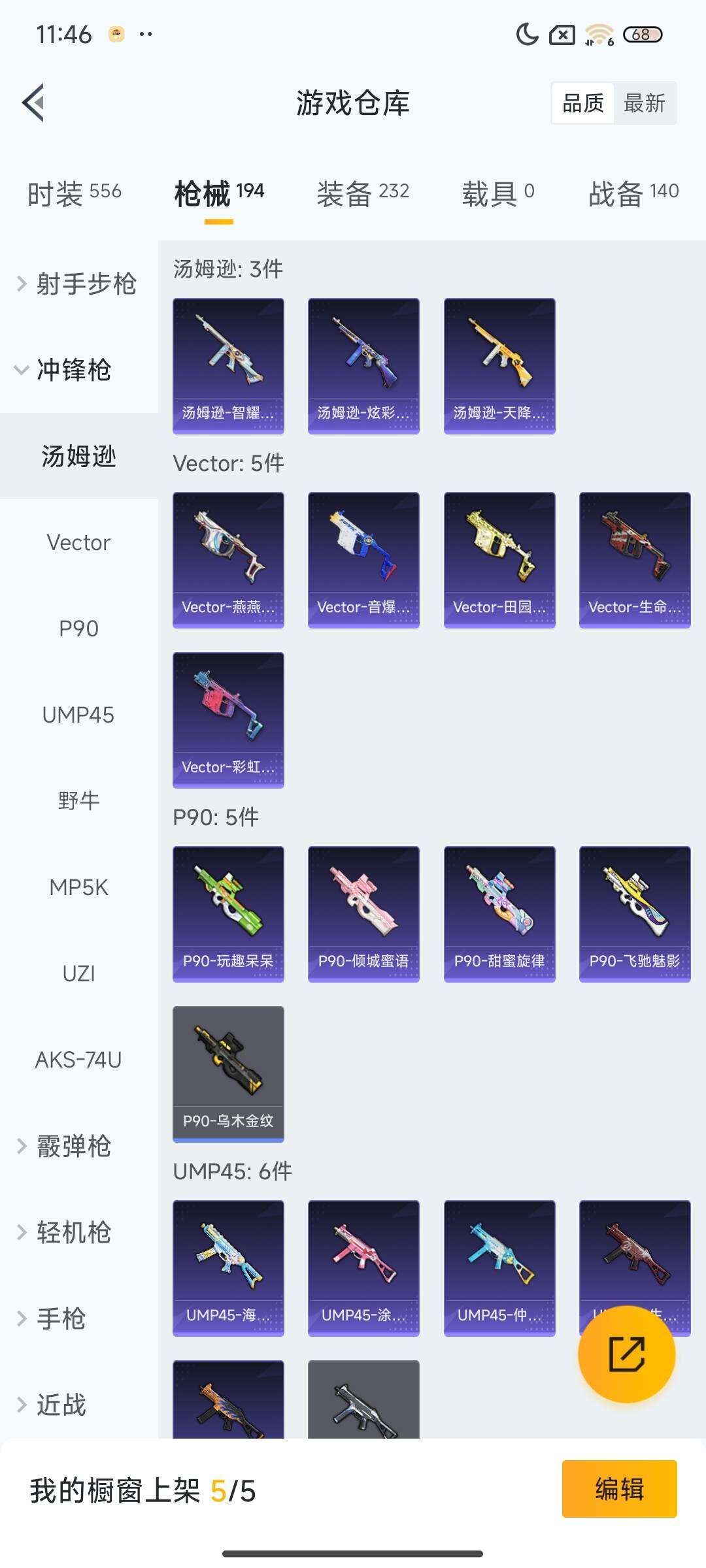View the P90-乌木金纹 skin
706x1568 pixels.
[228, 1073]
